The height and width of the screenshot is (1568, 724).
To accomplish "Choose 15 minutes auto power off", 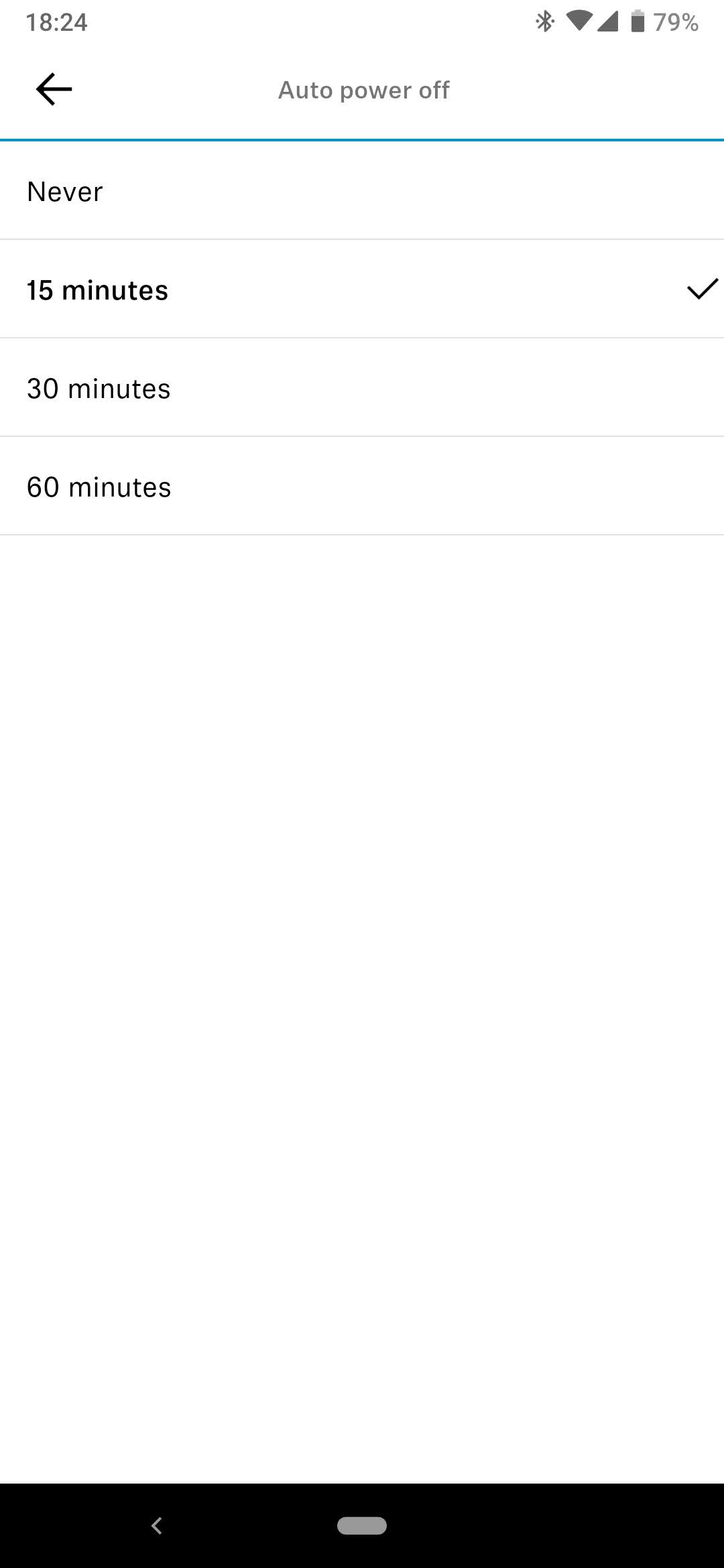I will click(x=362, y=290).
